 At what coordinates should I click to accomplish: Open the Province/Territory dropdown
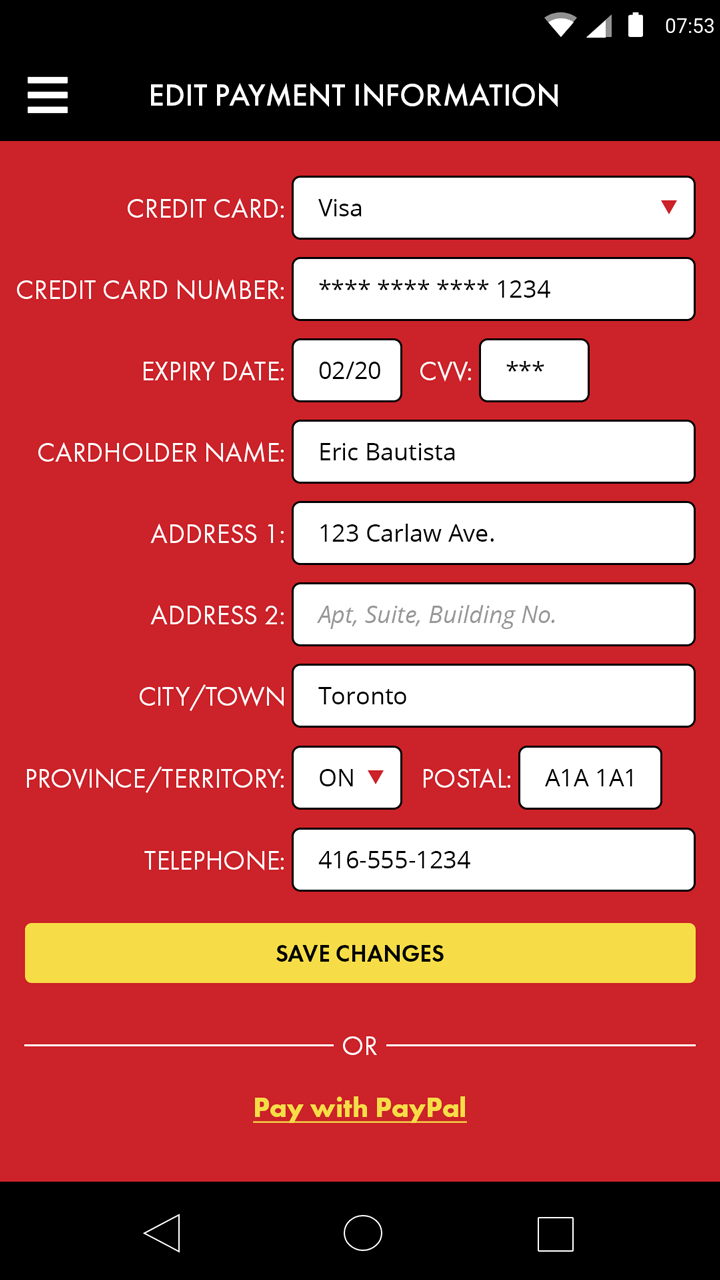(347, 778)
